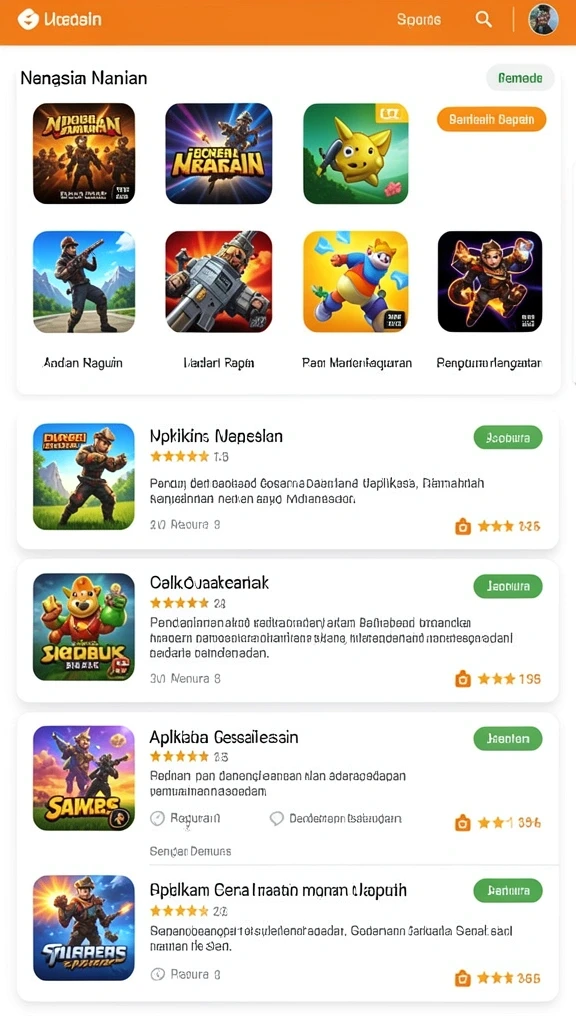Tap the comment bubble under Aplkiaba Gessaileasin
576x1024 pixels.
coord(277,818)
